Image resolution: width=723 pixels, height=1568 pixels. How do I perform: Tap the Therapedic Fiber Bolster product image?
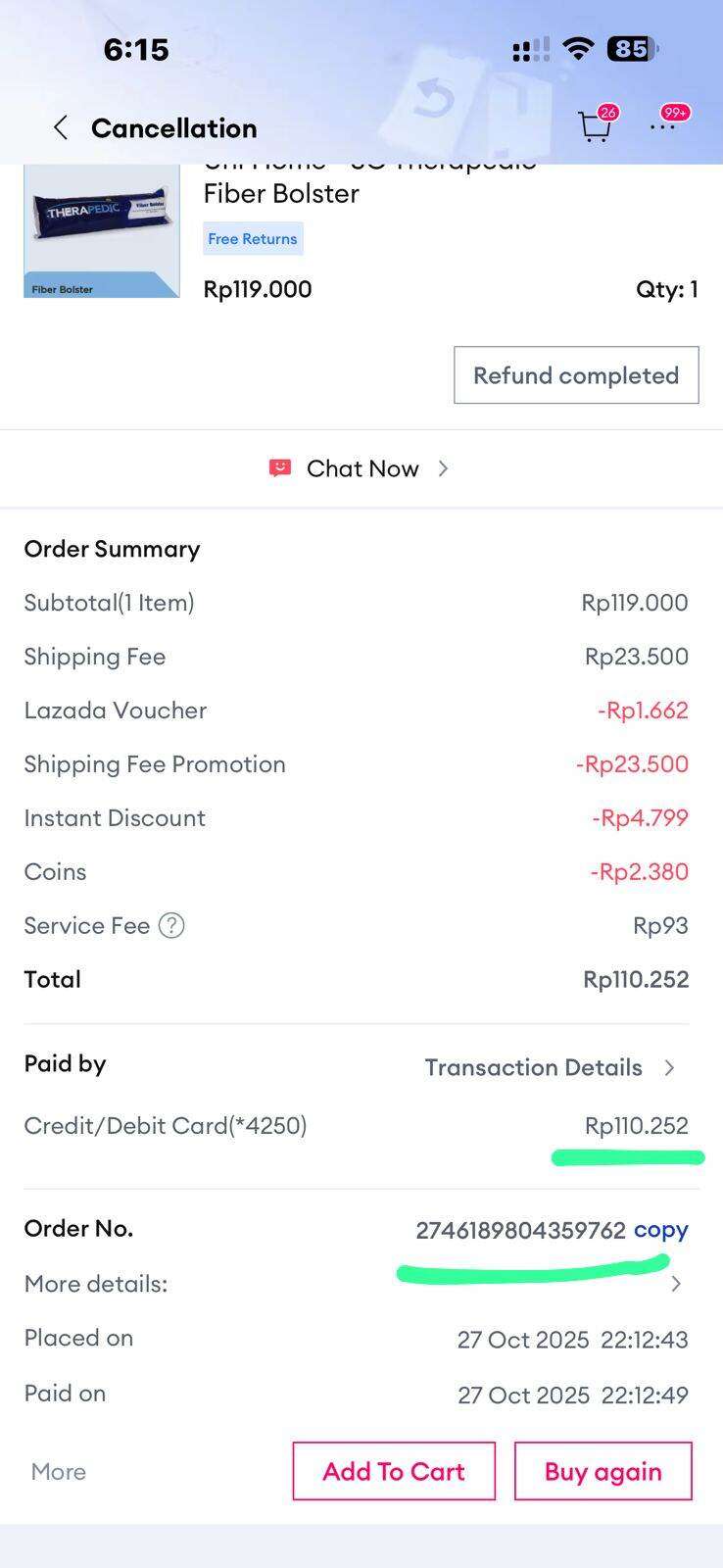click(101, 231)
